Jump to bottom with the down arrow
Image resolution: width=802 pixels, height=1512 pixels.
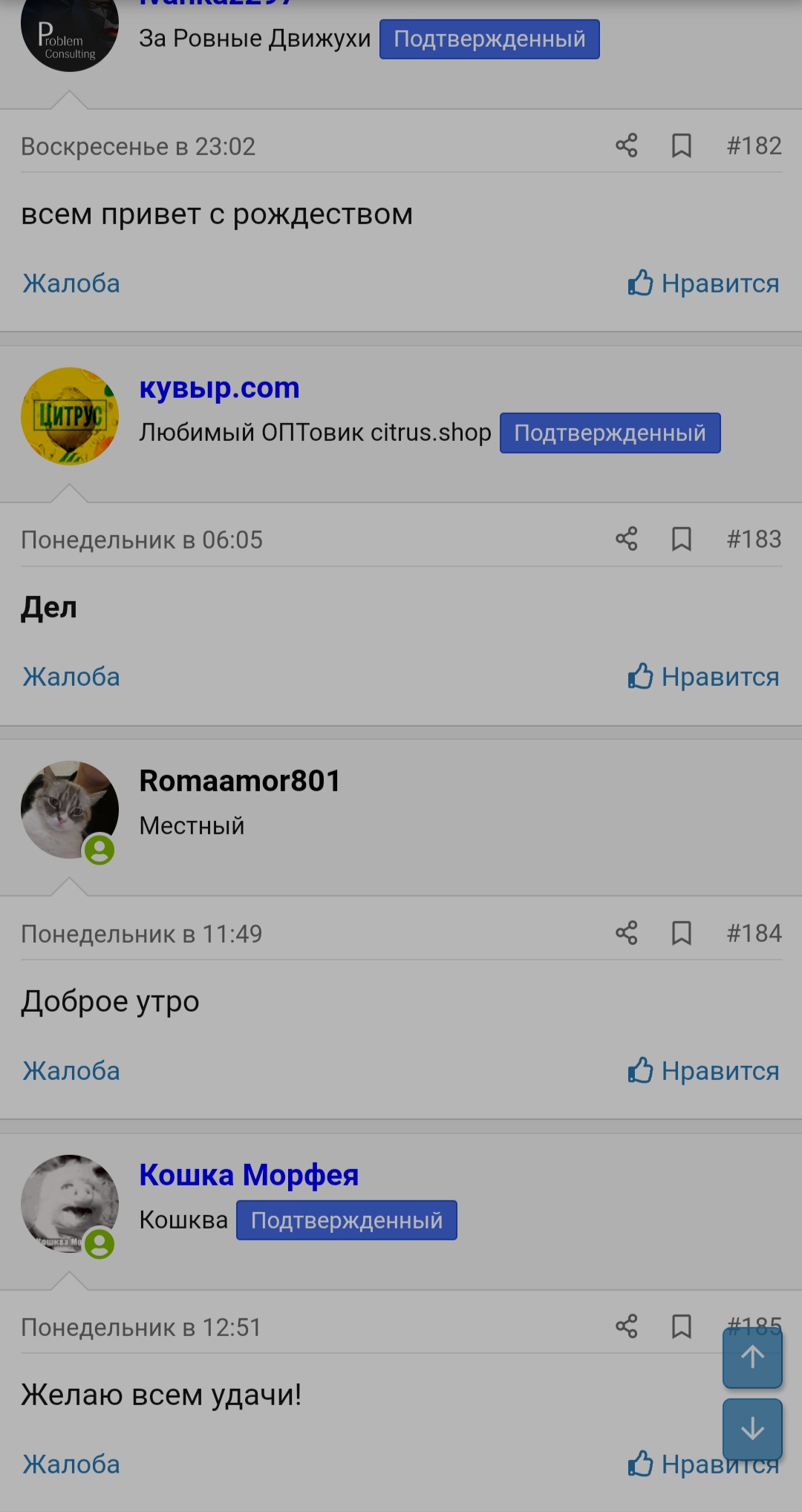pyautogui.click(x=752, y=1429)
